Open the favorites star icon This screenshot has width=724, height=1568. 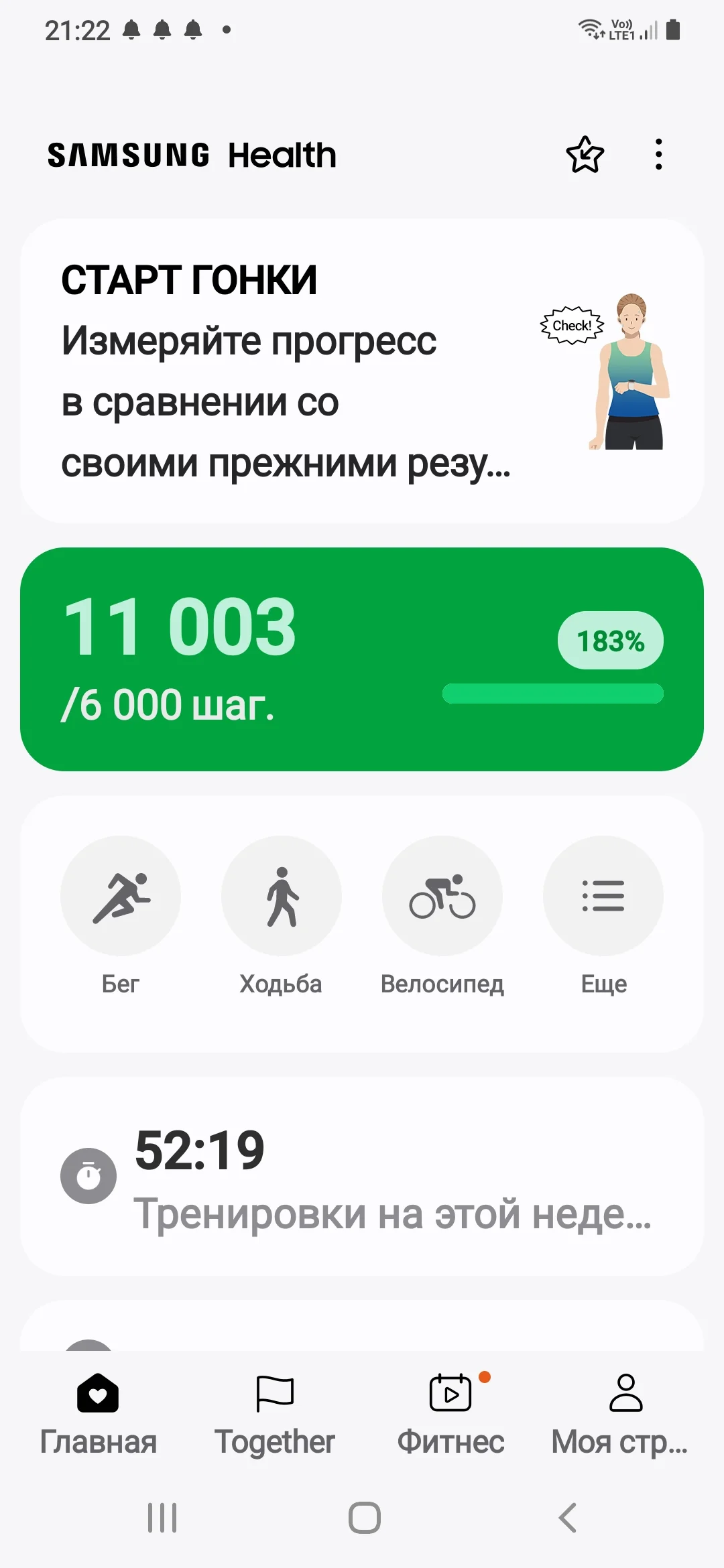click(585, 154)
